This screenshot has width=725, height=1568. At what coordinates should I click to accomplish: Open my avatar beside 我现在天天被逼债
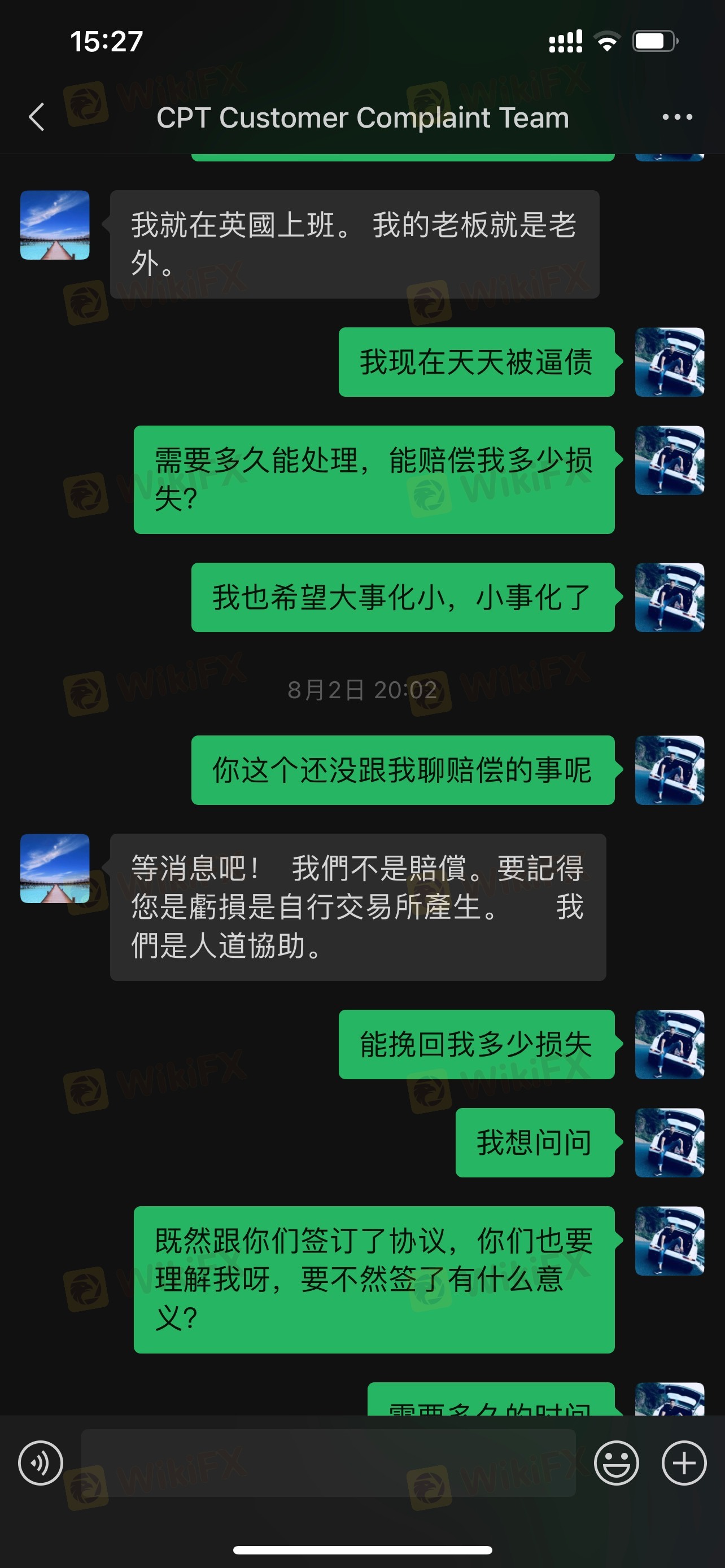[x=669, y=362]
